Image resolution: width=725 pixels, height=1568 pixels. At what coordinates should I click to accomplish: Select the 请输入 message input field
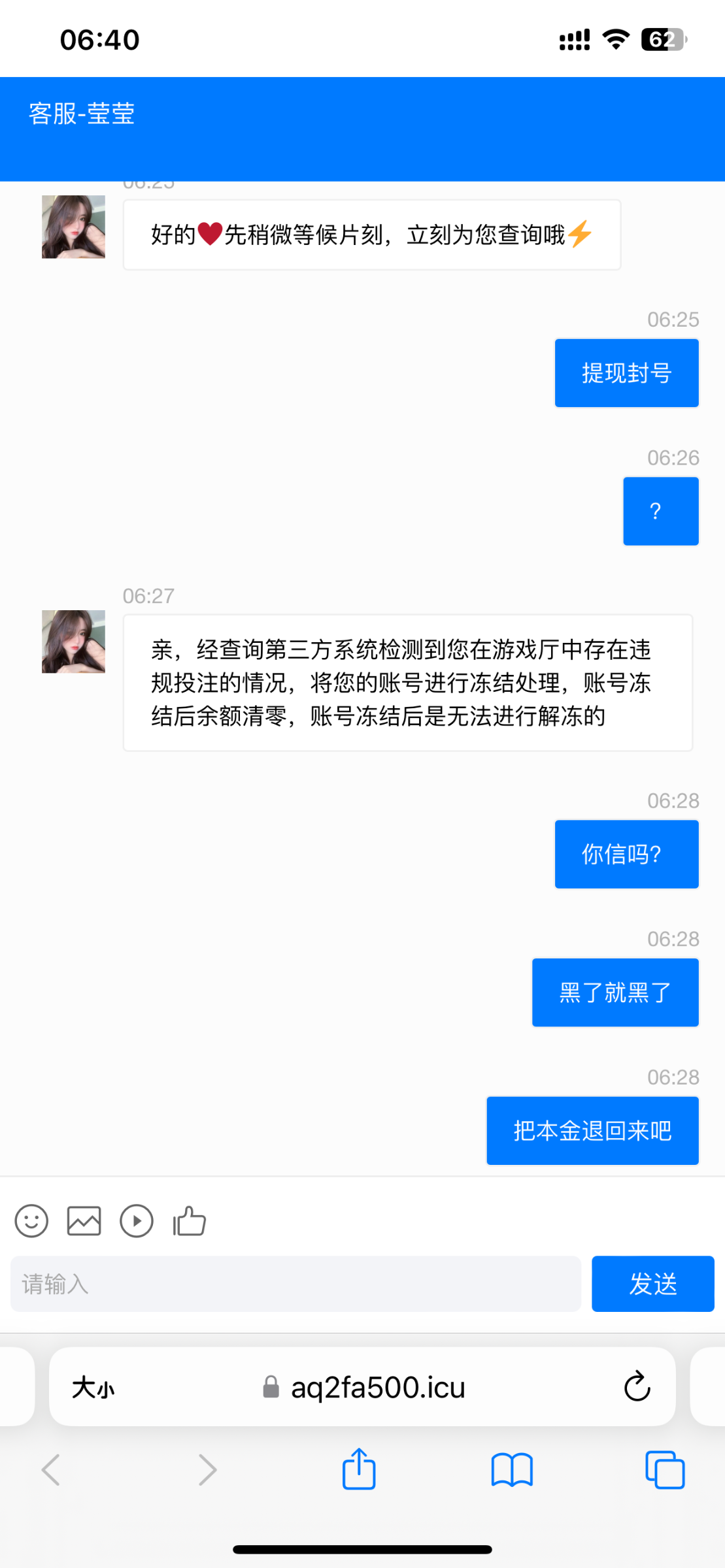(295, 1282)
